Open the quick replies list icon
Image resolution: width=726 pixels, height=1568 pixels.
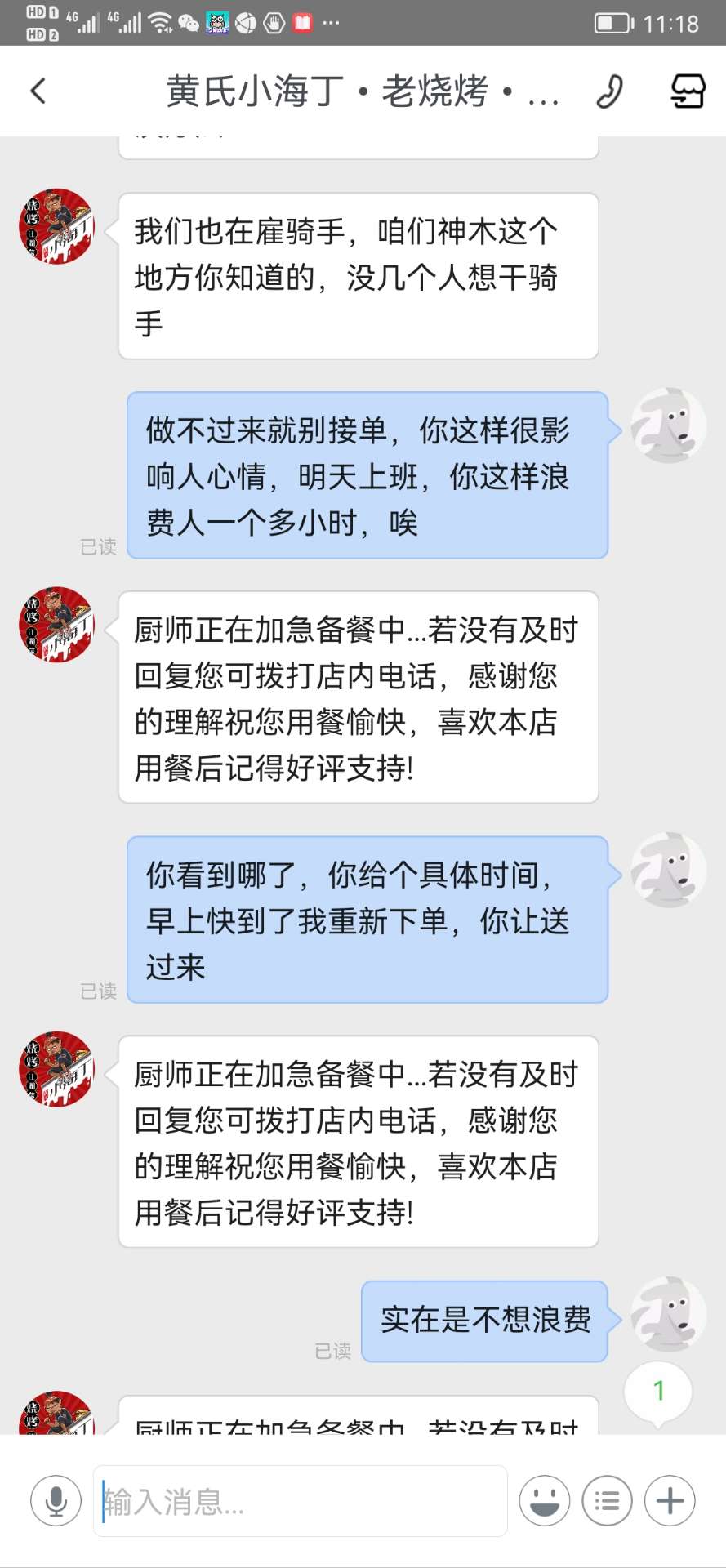(x=607, y=1500)
